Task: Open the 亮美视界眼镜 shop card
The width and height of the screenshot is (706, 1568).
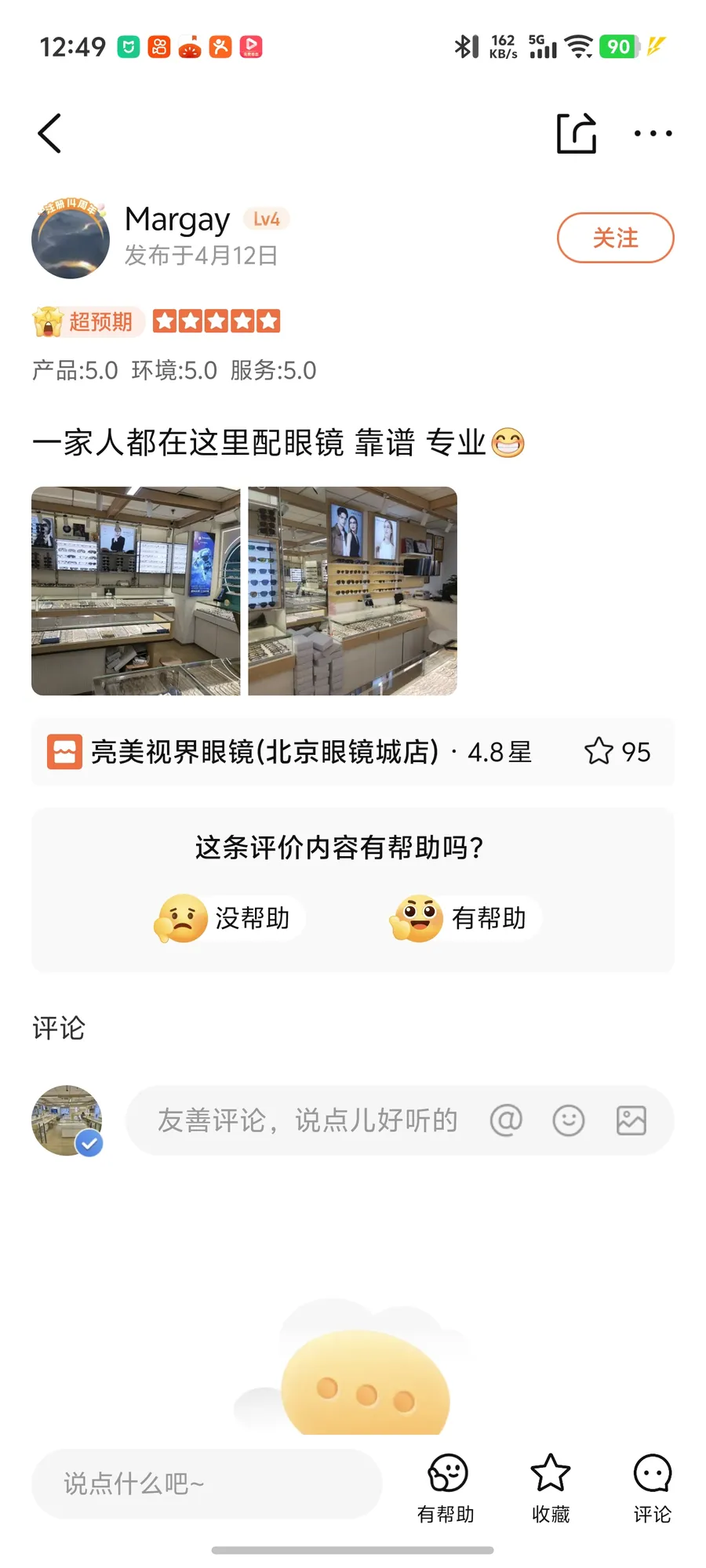Action: (x=352, y=752)
